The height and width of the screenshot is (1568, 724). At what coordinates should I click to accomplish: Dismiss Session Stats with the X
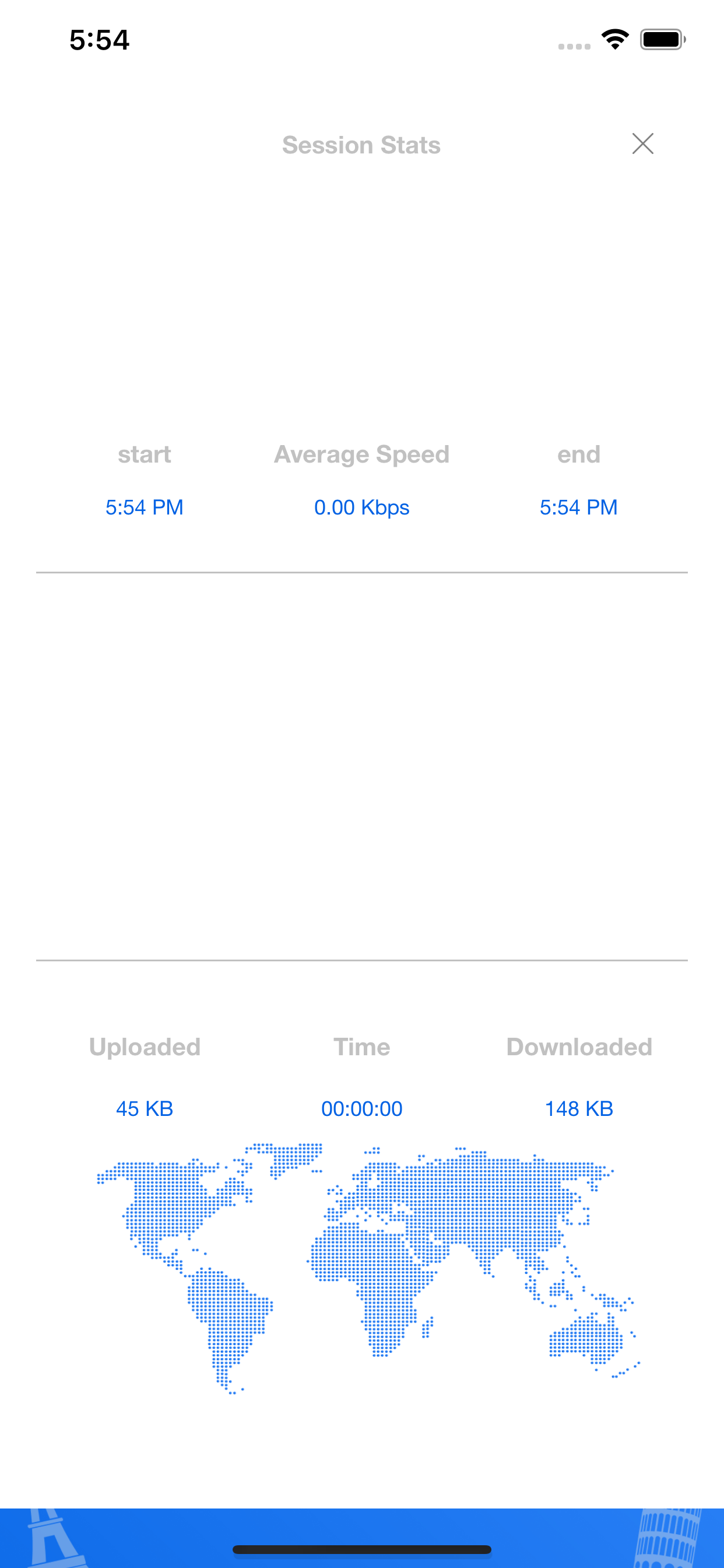pyautogui.click(x=643, y=144)
